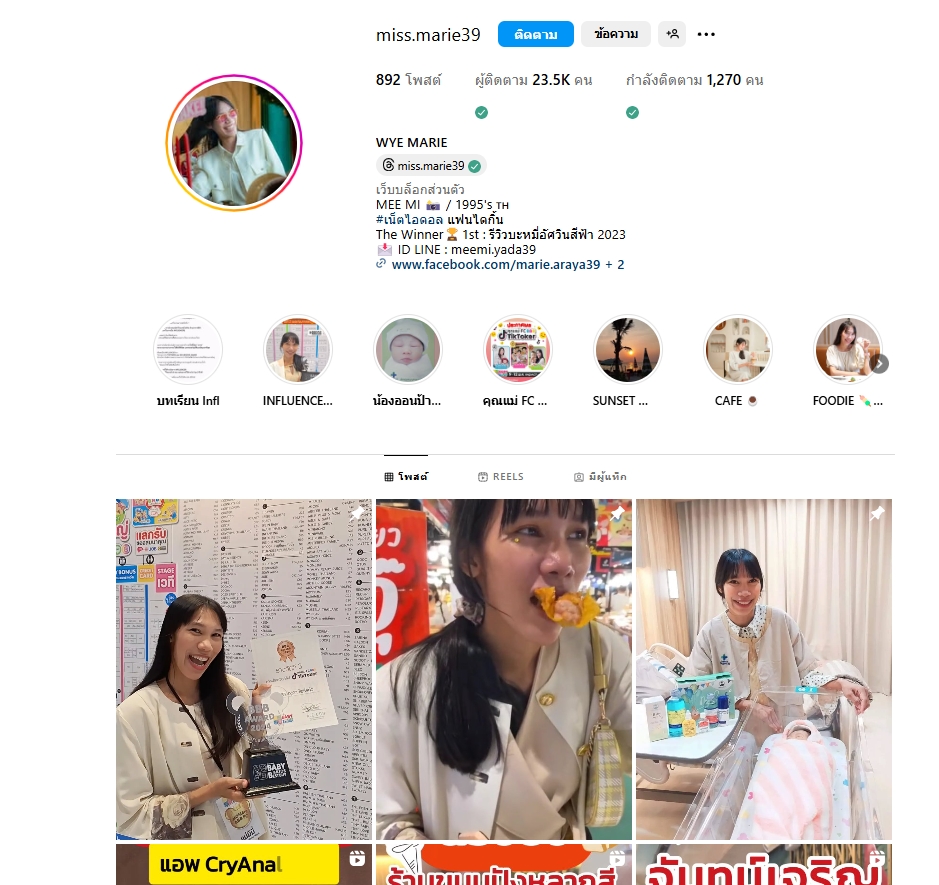Open the คุณแม่ FC highlight

pyautogui.click(x=518, y=351)
